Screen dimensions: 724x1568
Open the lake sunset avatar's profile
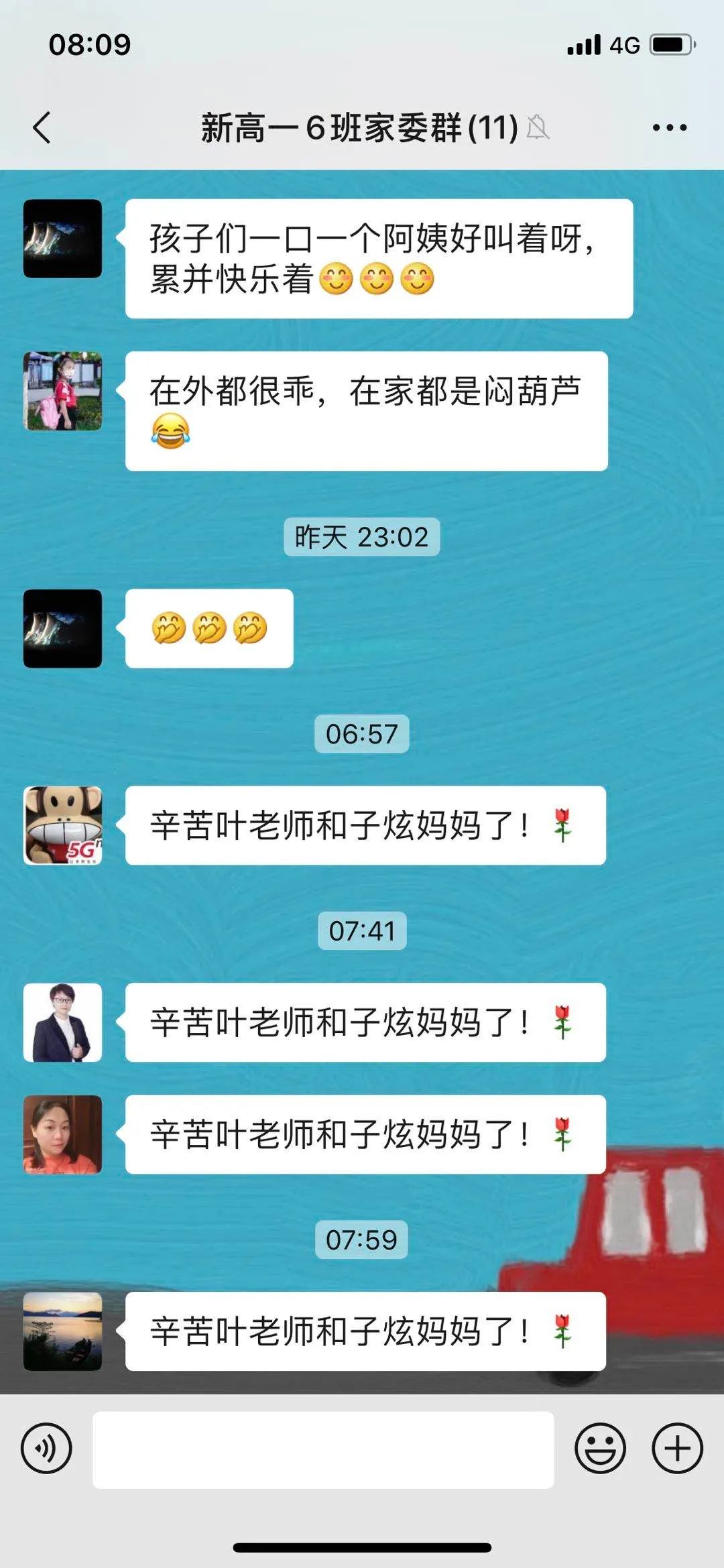coord(63,1331)
